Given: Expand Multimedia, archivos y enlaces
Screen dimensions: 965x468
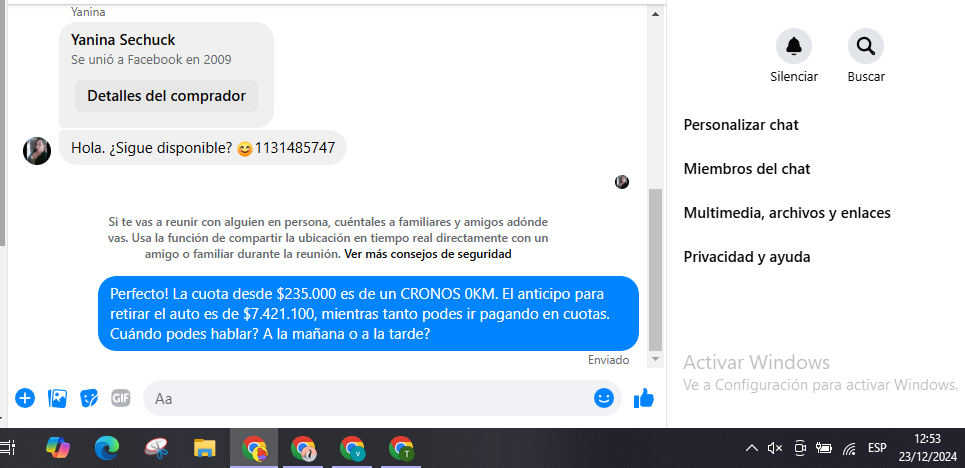Looking at the screenshot, I should [787, 213].
